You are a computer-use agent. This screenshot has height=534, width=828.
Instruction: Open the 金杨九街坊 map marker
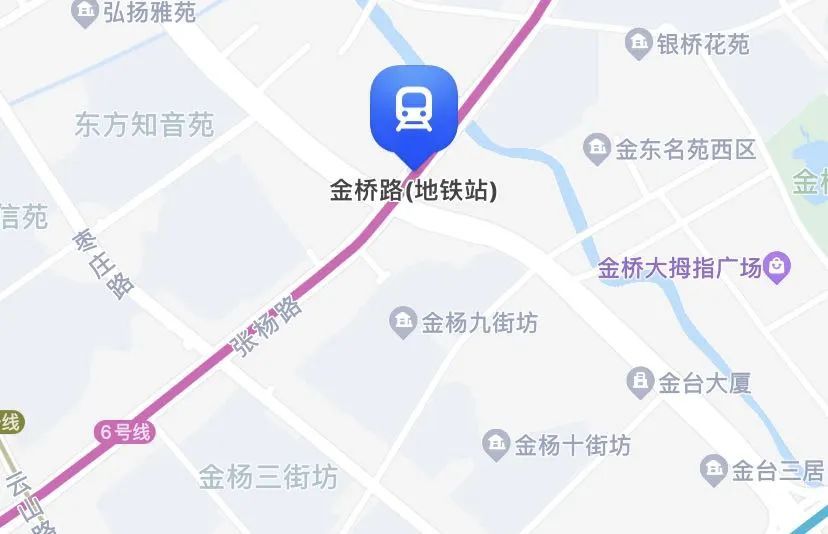pyautogui.click(x=403, y=322)
